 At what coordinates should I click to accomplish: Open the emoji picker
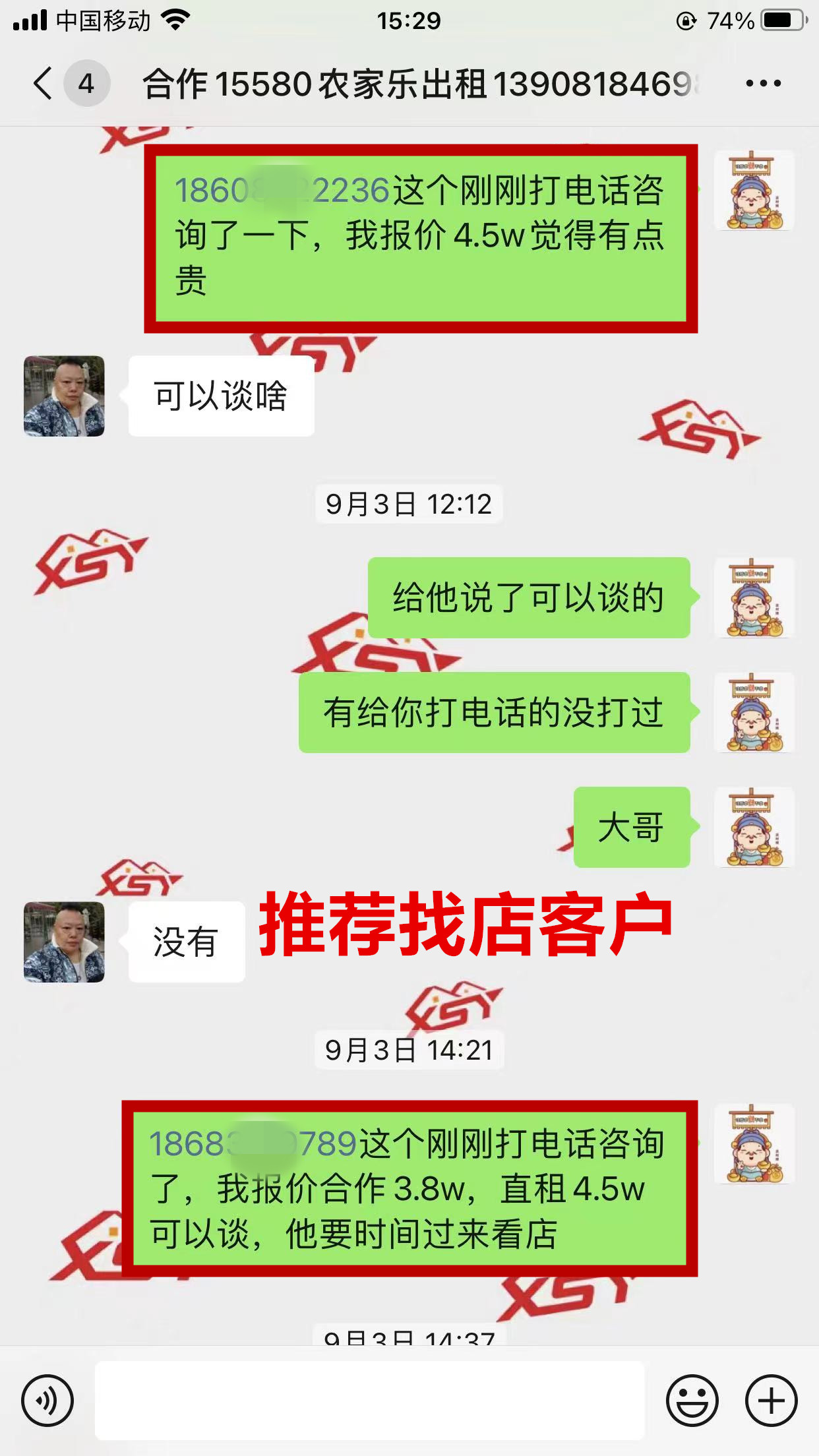[x=692, y=1400]
